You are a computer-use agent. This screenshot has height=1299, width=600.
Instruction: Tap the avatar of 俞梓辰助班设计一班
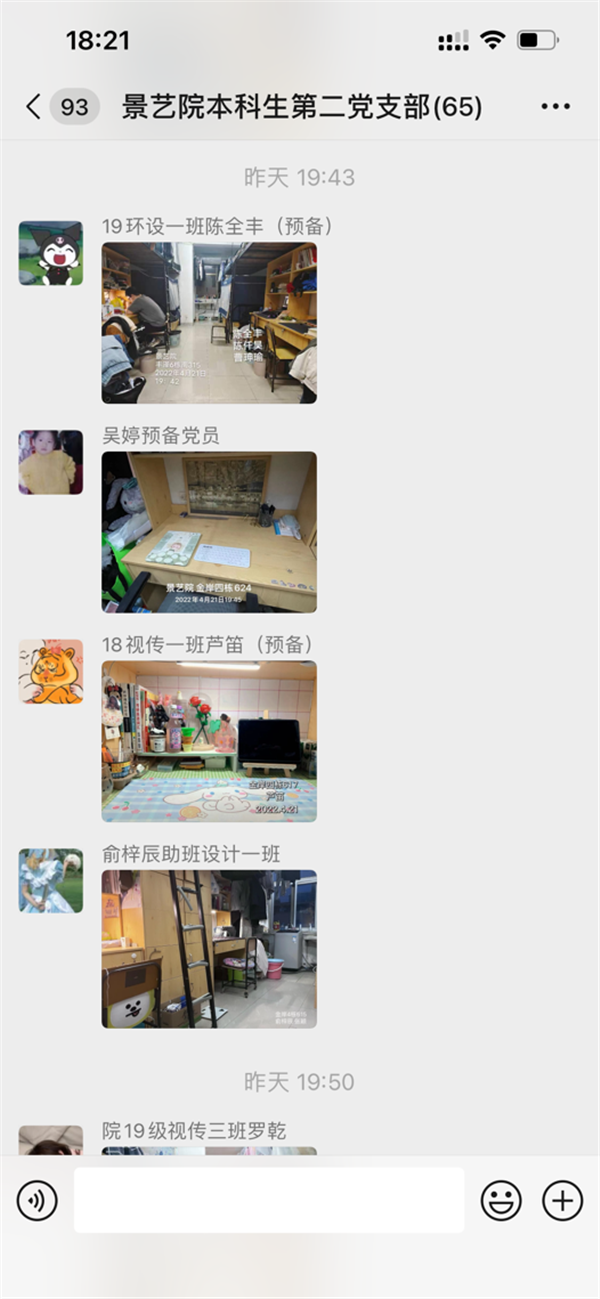coord(51,880)
